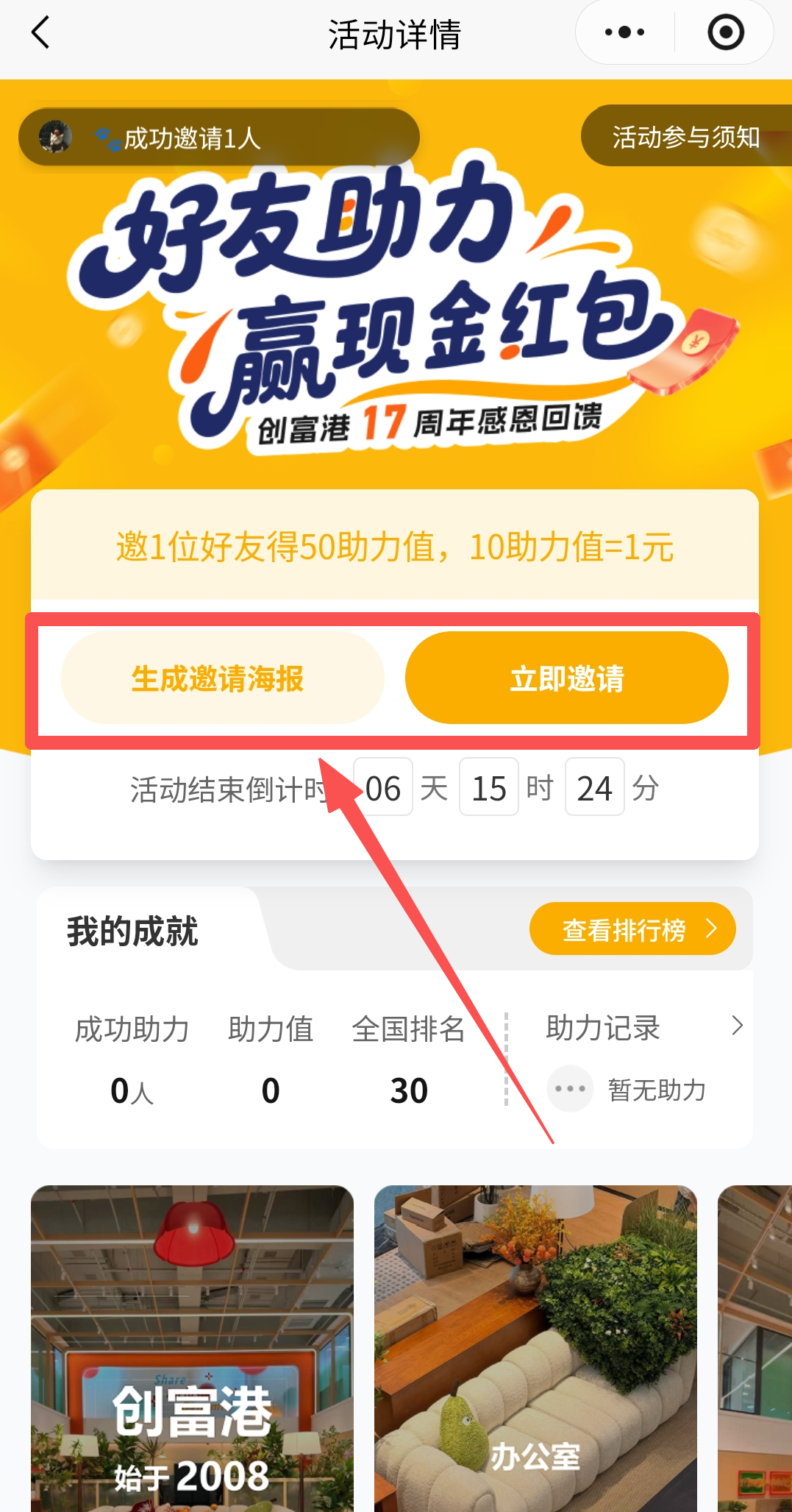792x1512 pixels.
Task: Open the 创富港 始于2008 picture card
Action: coord(192,1346)
